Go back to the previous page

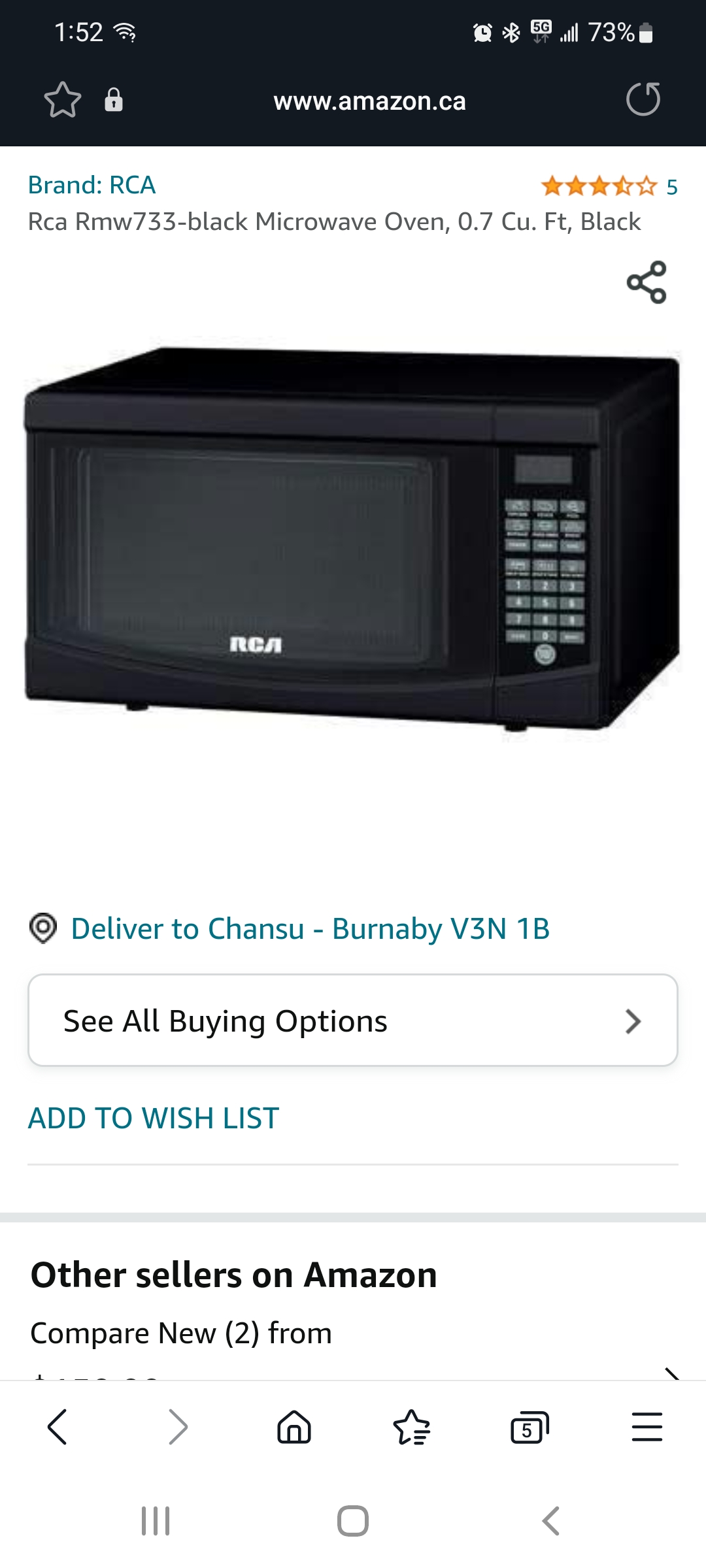(x=58, y=1427)
